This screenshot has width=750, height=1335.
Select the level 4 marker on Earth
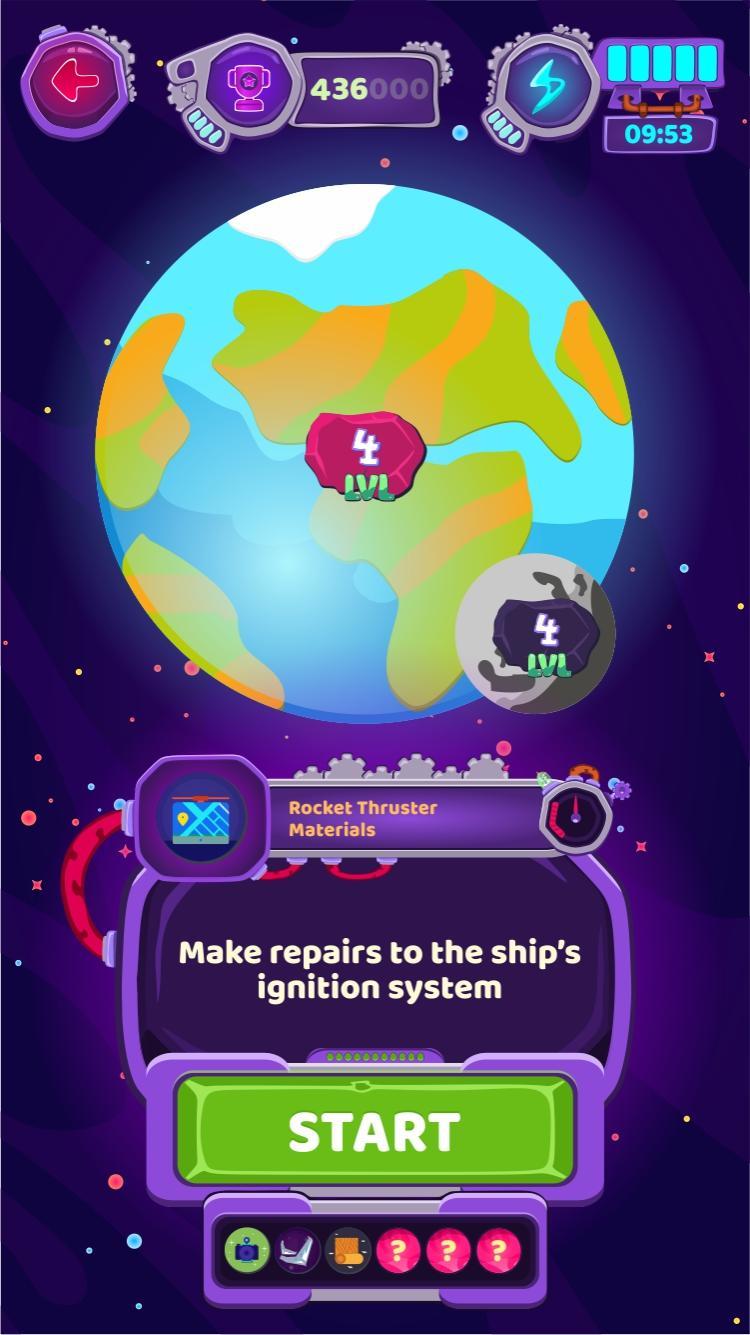click(x=366, y=456)
